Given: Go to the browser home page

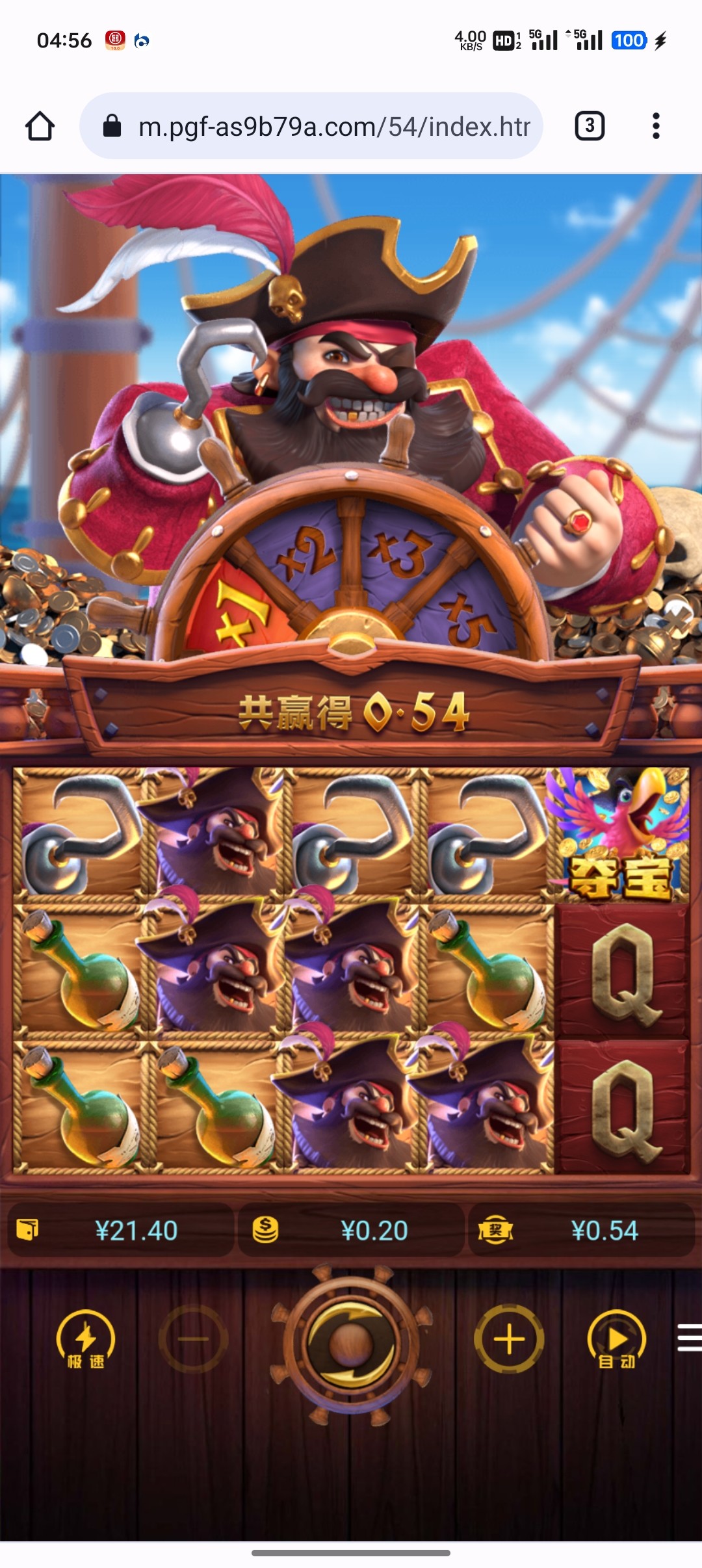Looking at the screenshot, I should [x=40, y=126].
